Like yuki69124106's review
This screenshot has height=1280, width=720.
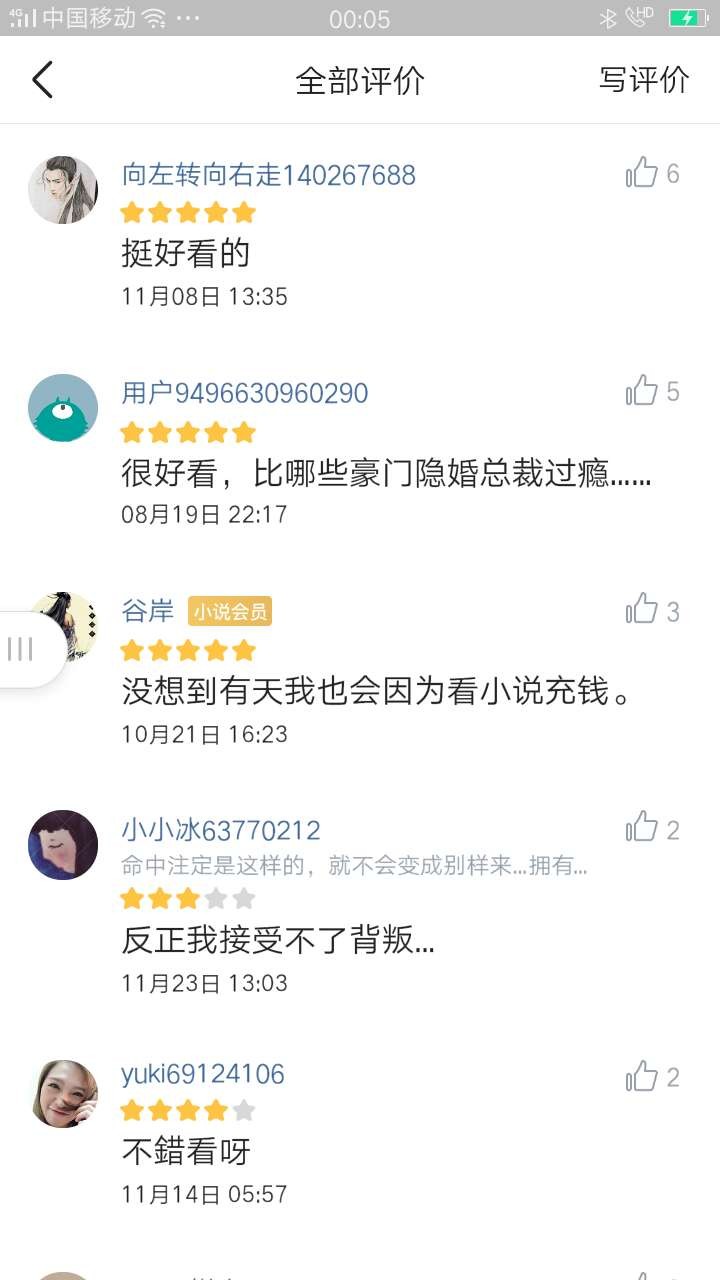[642, 1076]
